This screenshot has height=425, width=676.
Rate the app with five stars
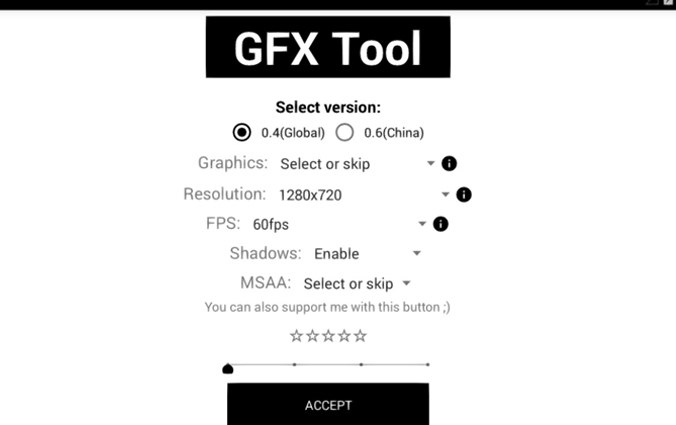coord(360,336)
